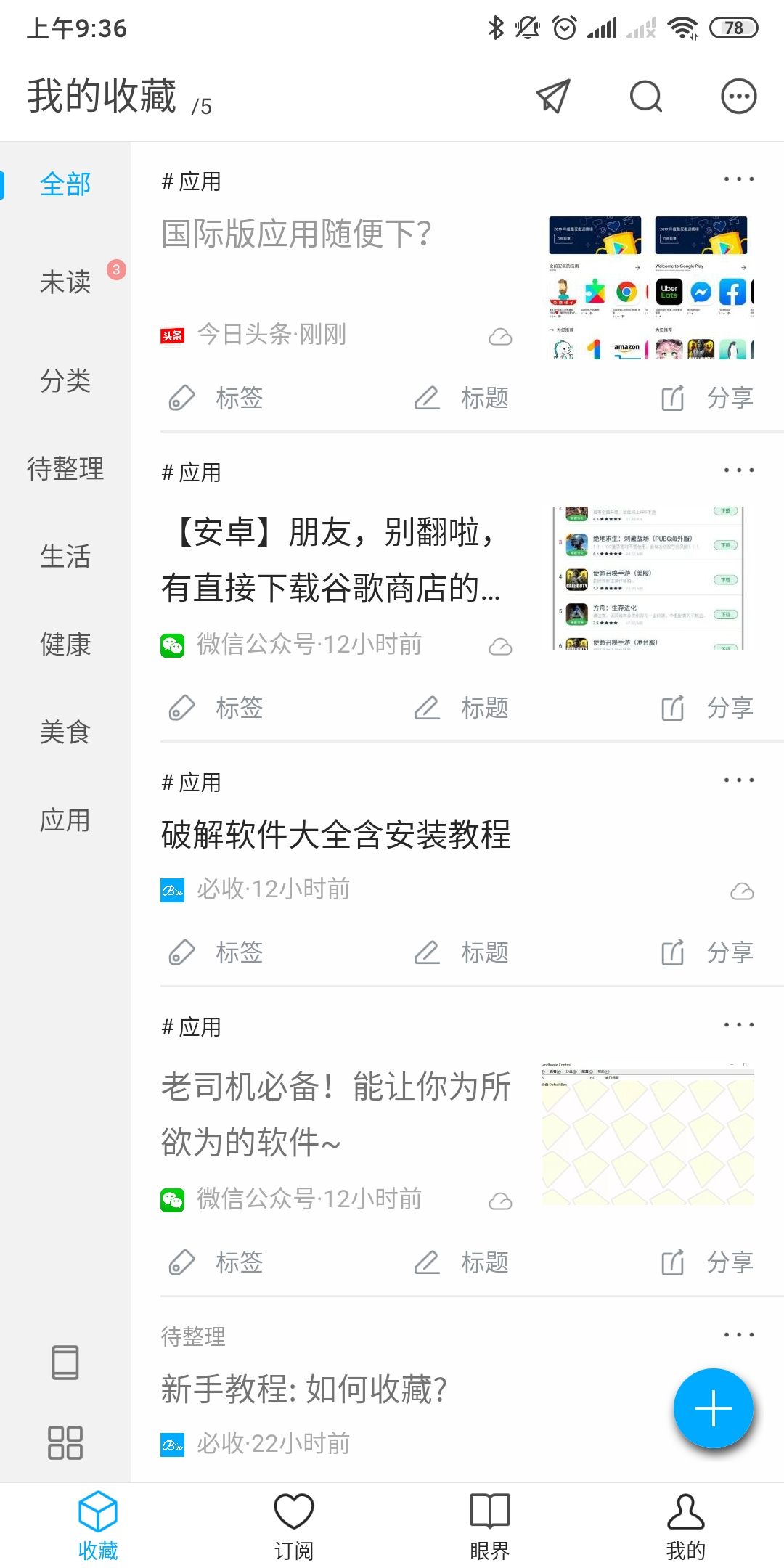This screenshot has height=1568, width=784.
Task: Open the three-dot menu on the first article
Action: 738,179
